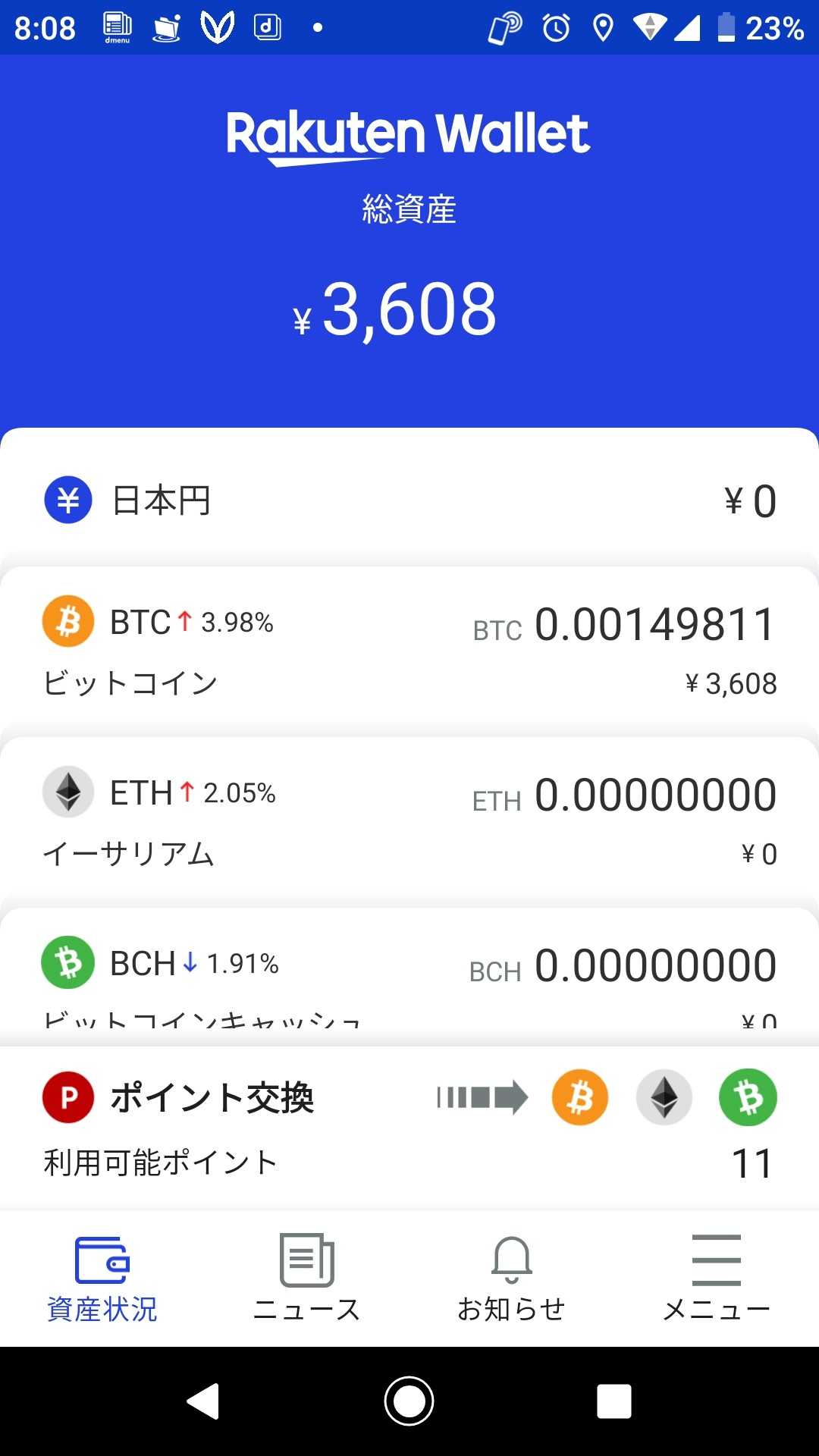
Task: Open the 日本円 balance row
Action: (x=409, y=500)
